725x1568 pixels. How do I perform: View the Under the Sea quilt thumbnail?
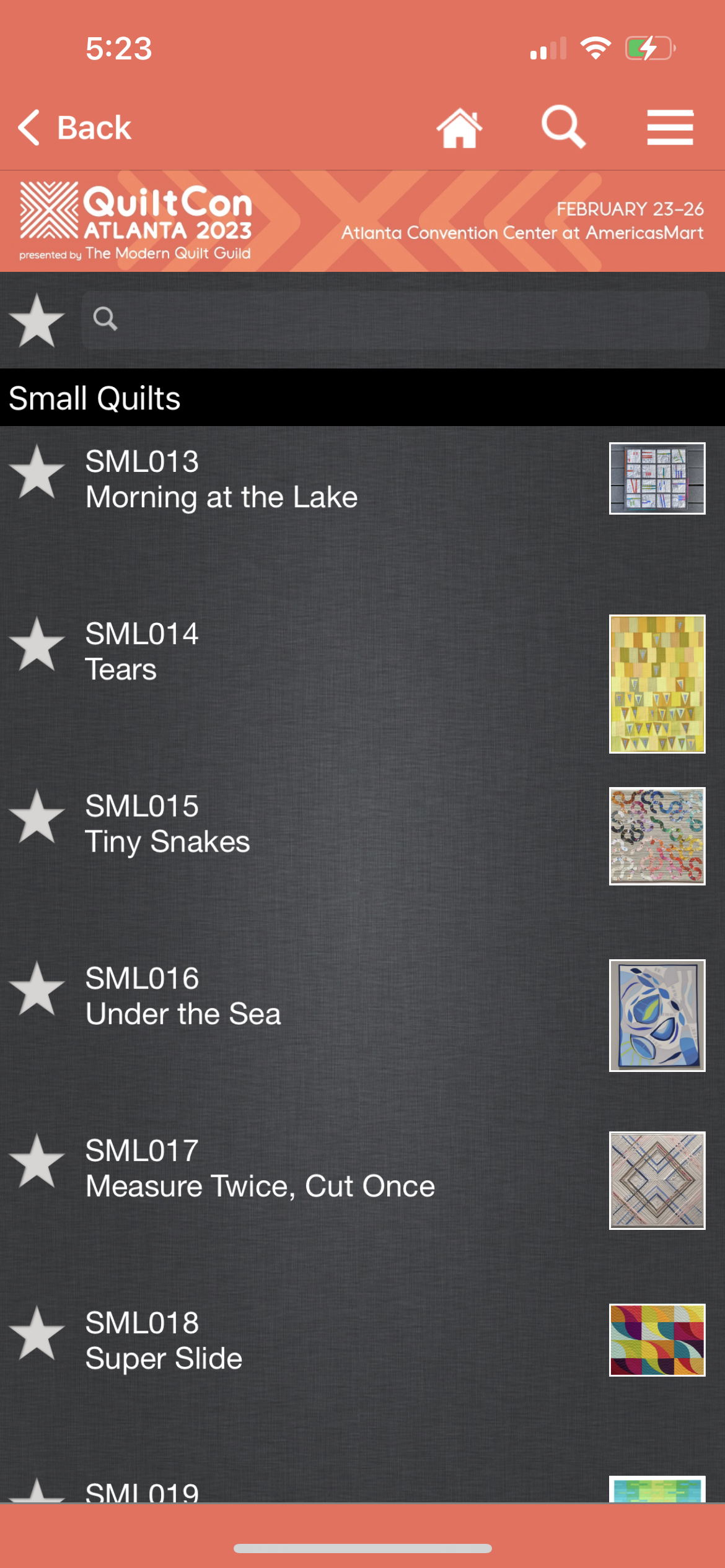click(x=657, y=1015)
